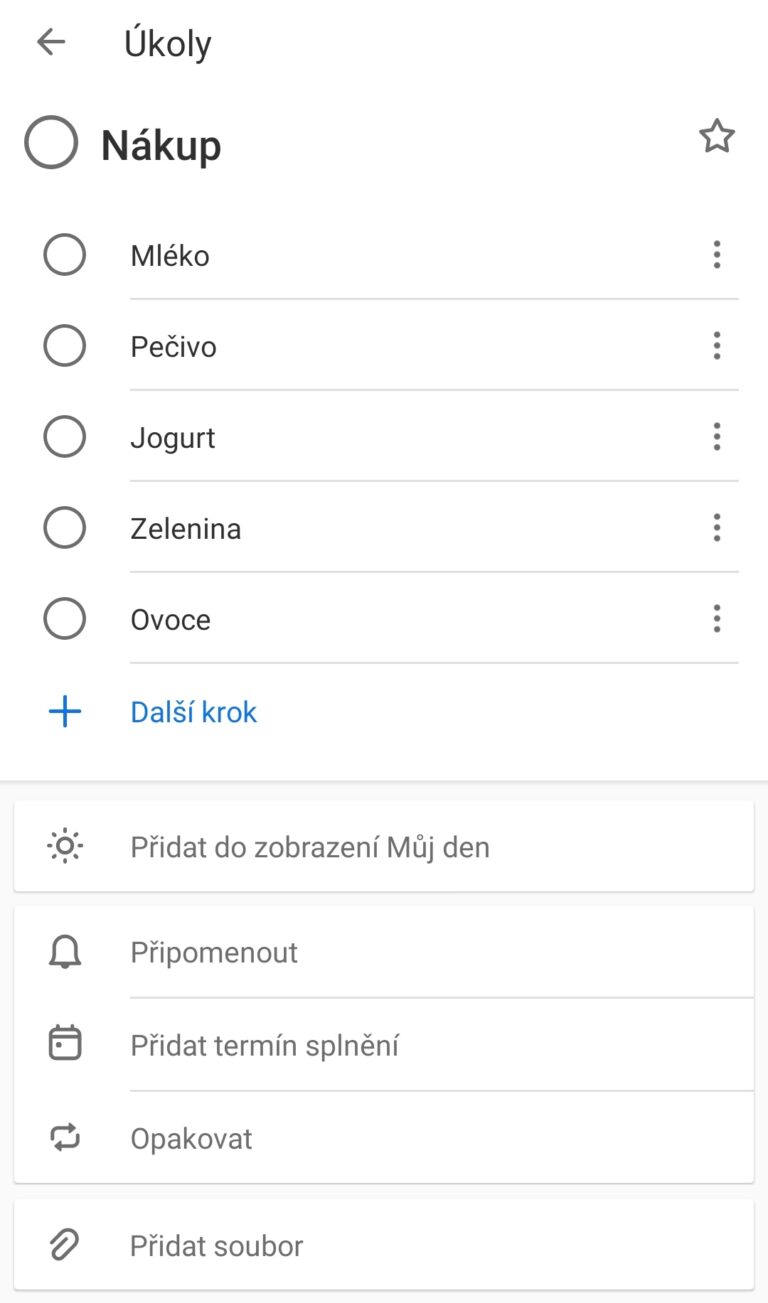This screenshot has width=768, height=1303.
Task: Mark the Zelenina step as done
Action: pyautogui.click(x=64, y=528)
